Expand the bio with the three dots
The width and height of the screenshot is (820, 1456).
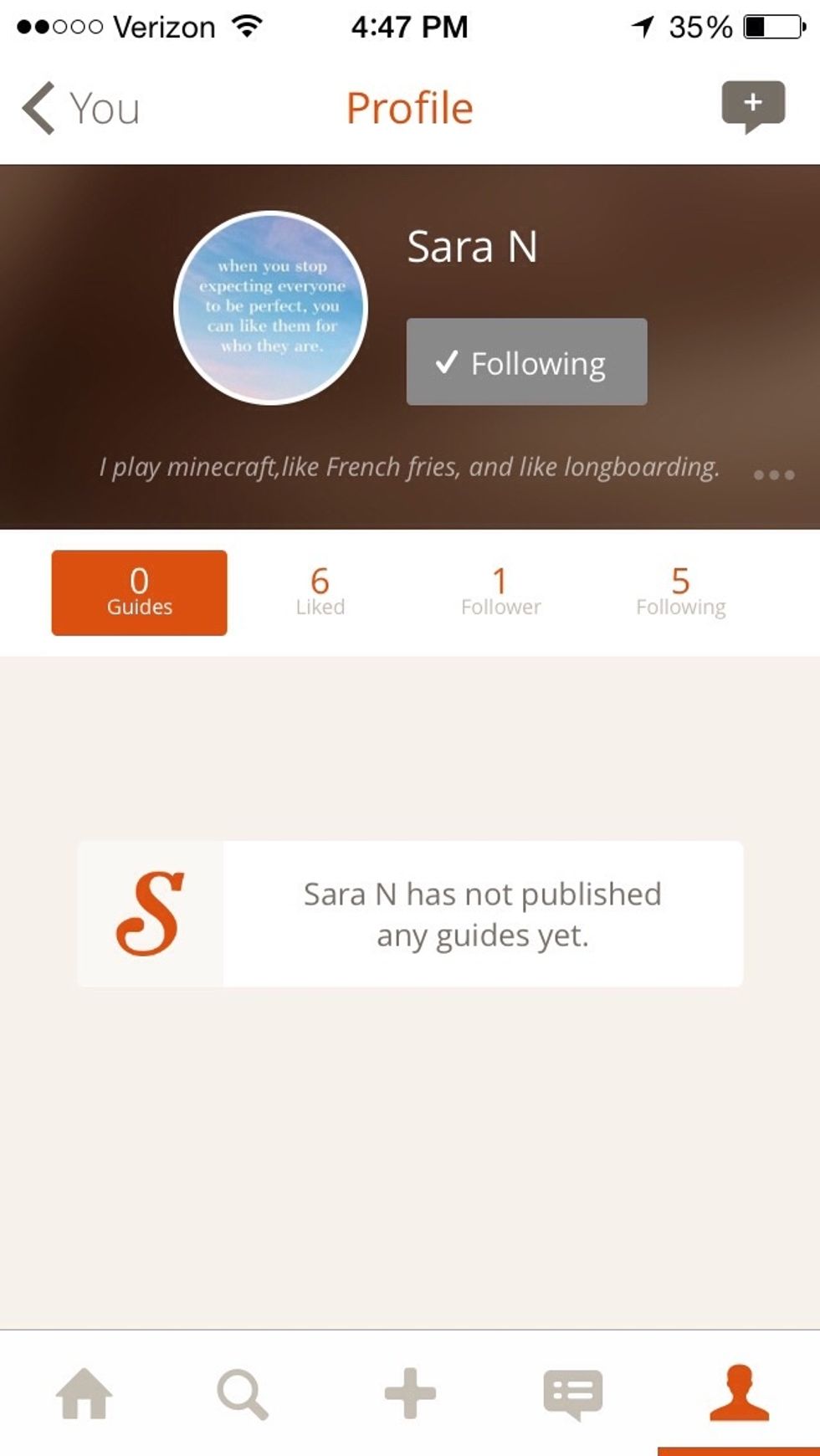[x=773, y=474]
